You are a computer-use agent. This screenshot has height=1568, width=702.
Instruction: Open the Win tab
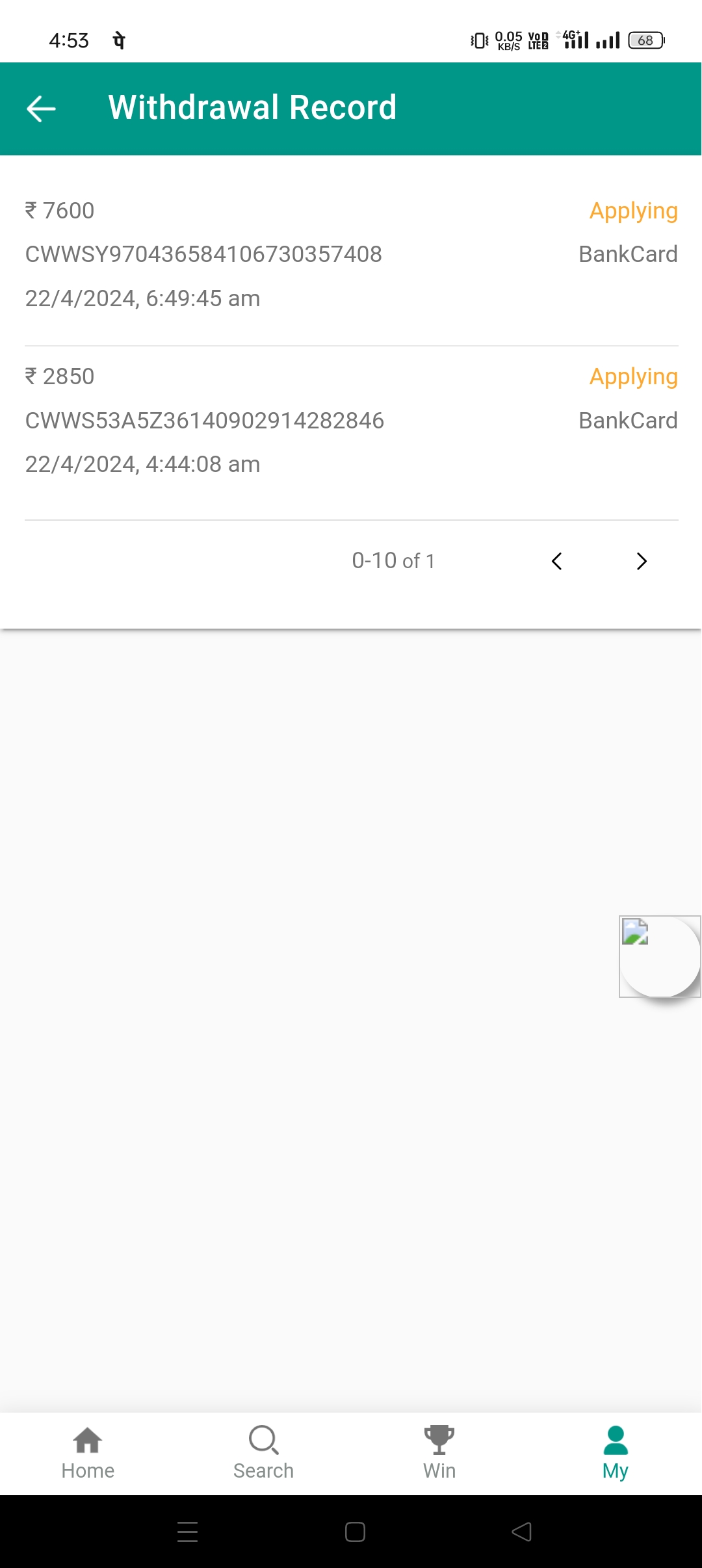pos(439,1454)
